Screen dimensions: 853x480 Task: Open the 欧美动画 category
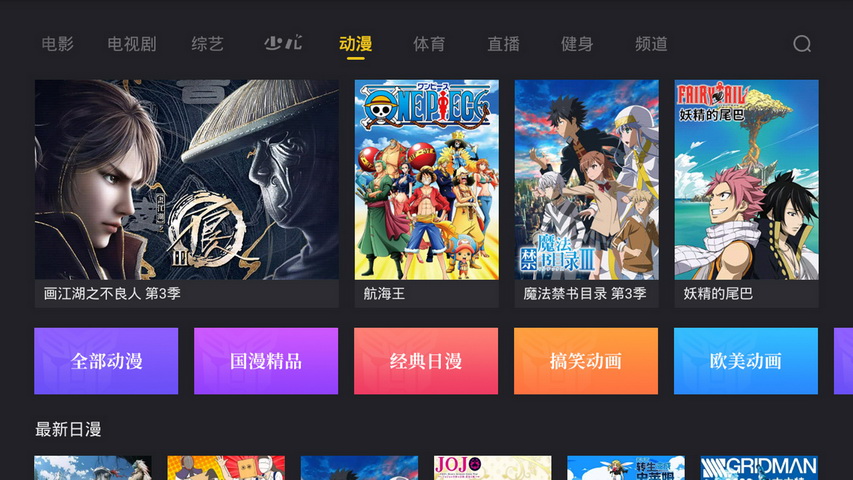pos(746,361)
